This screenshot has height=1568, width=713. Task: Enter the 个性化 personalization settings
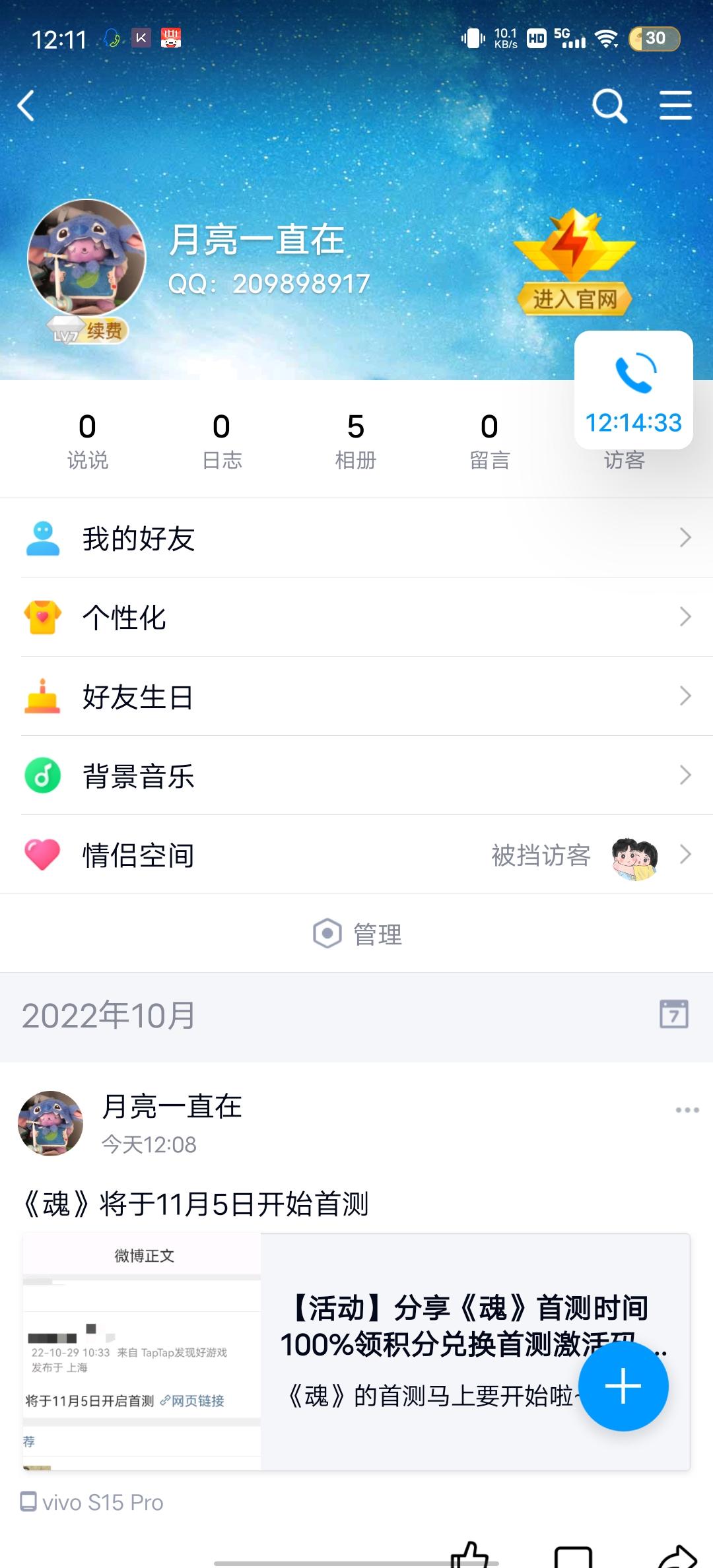[x=356, y=617]
